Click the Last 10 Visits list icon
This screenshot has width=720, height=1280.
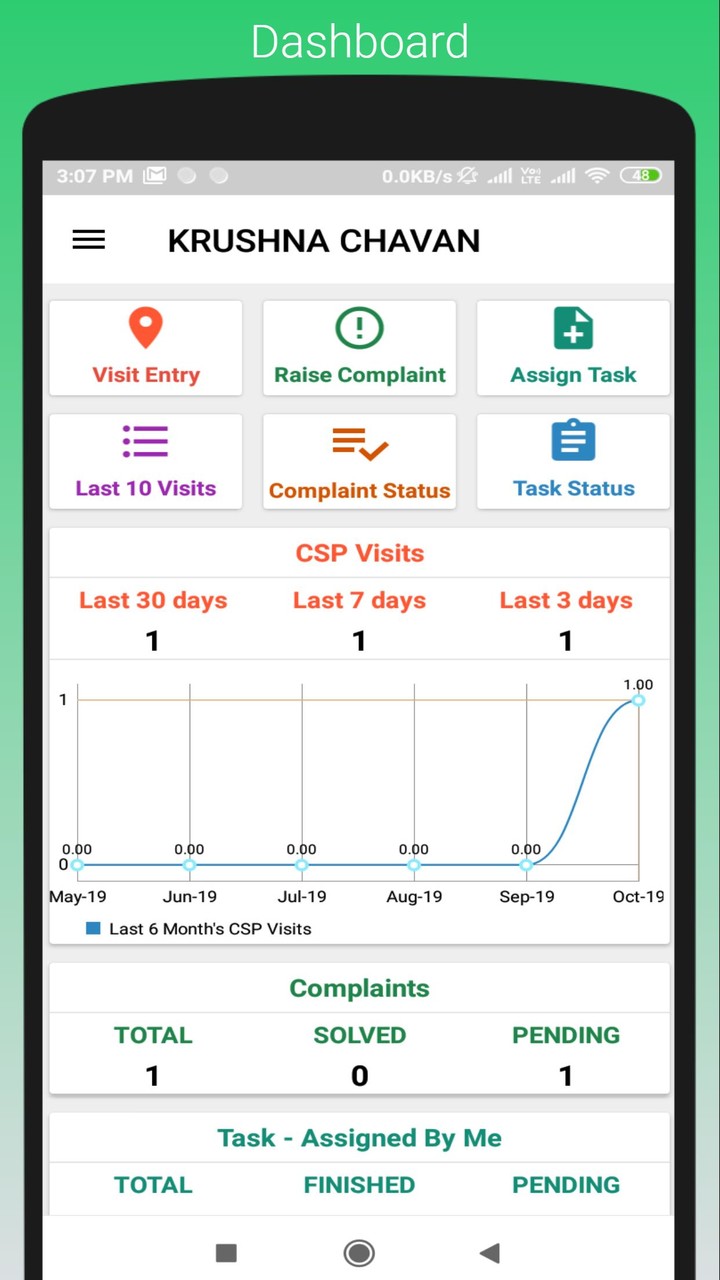click(x=146, y=441)
